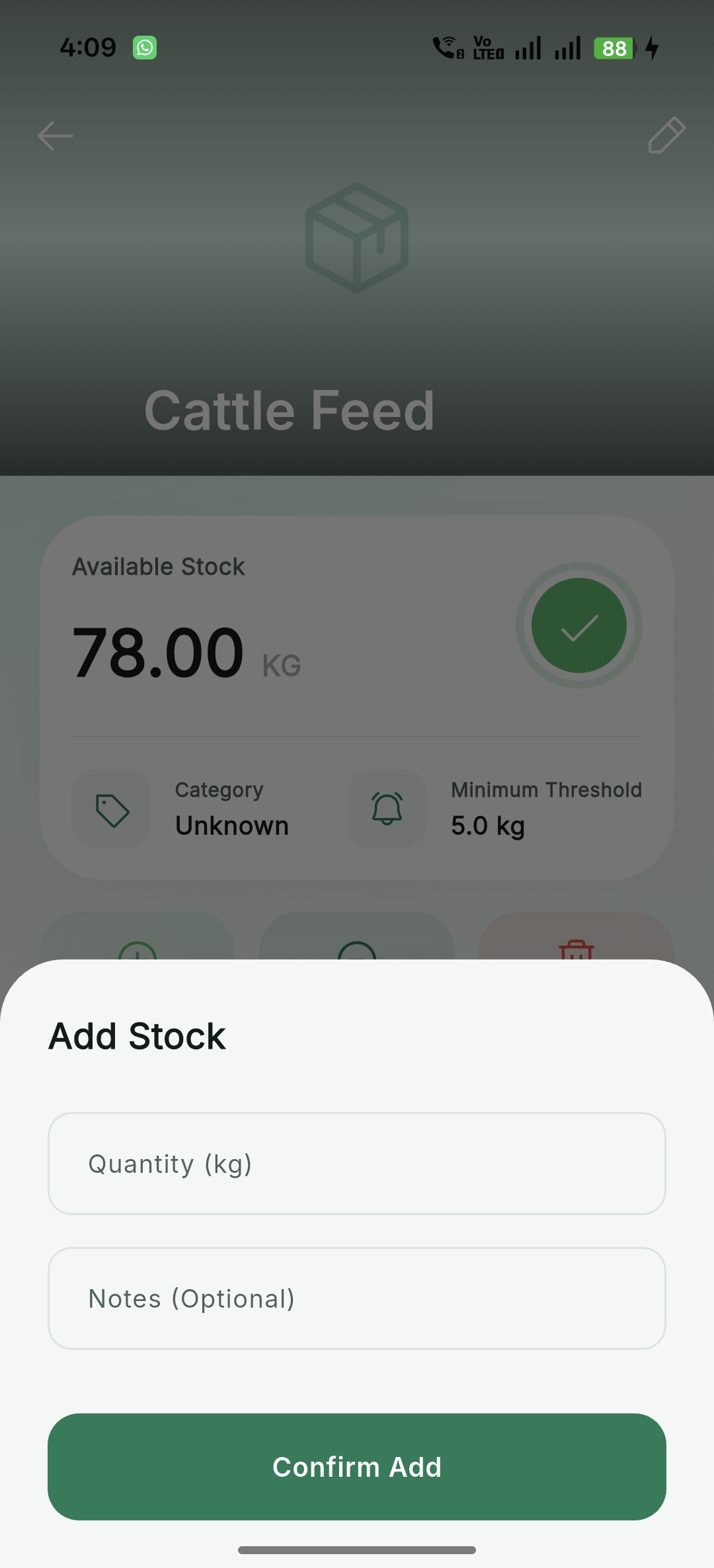Tap the battery indicator showing 88
Viewport: 714px width, 1568px height.
coord(614,48)
